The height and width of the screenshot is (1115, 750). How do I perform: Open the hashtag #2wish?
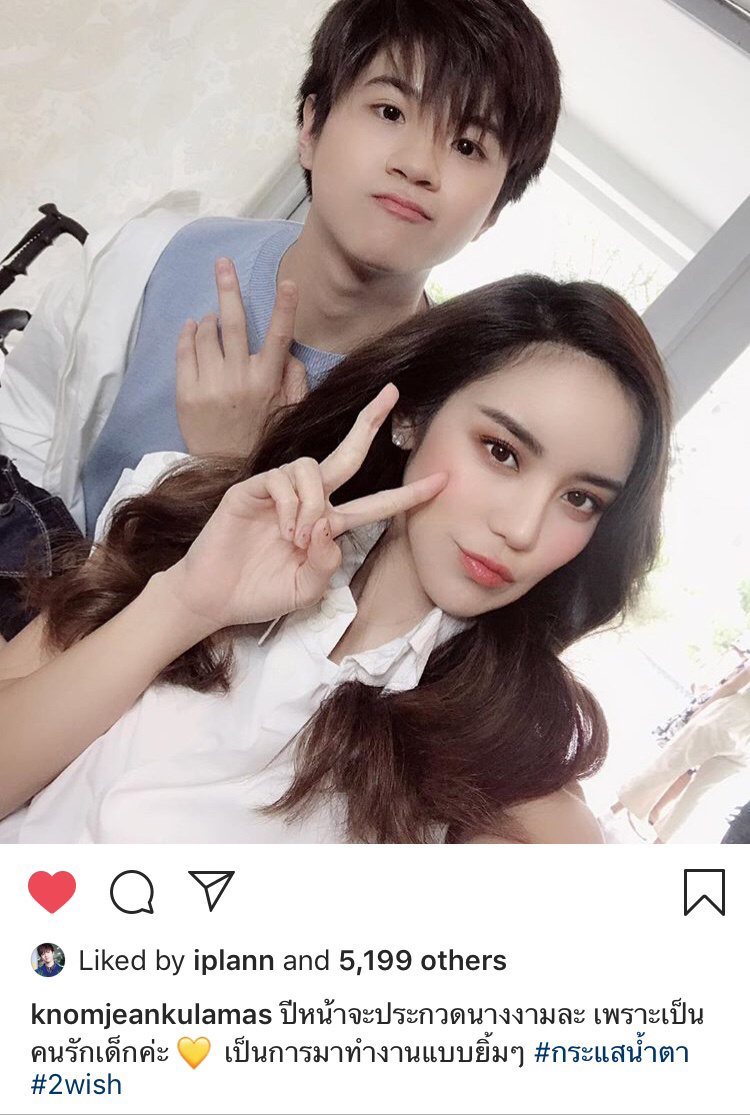[x=77, y=1086]
